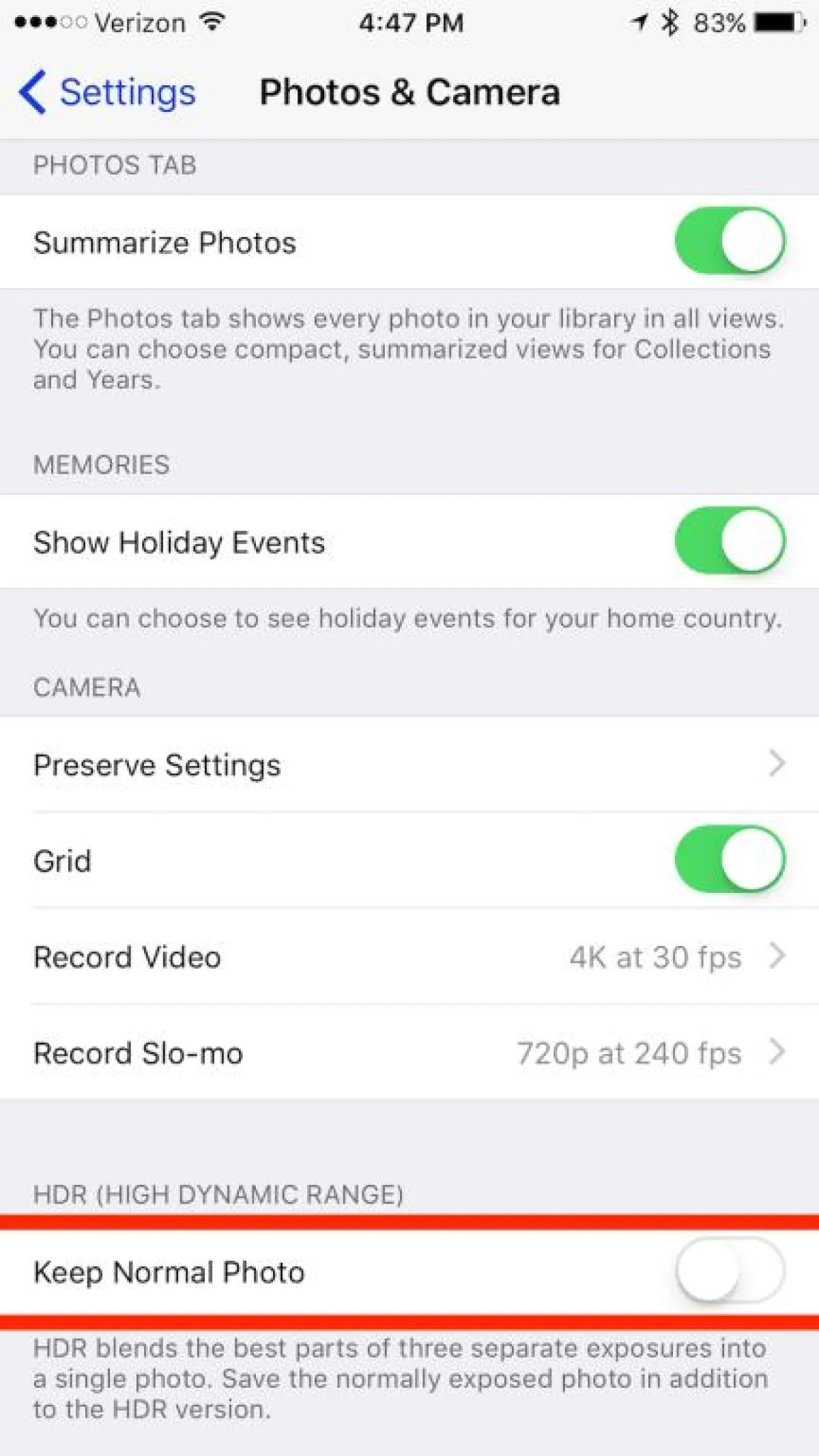
Task: Turn off Summarize Photos switch
Action: pyautogui.click(x=729, y=242)
